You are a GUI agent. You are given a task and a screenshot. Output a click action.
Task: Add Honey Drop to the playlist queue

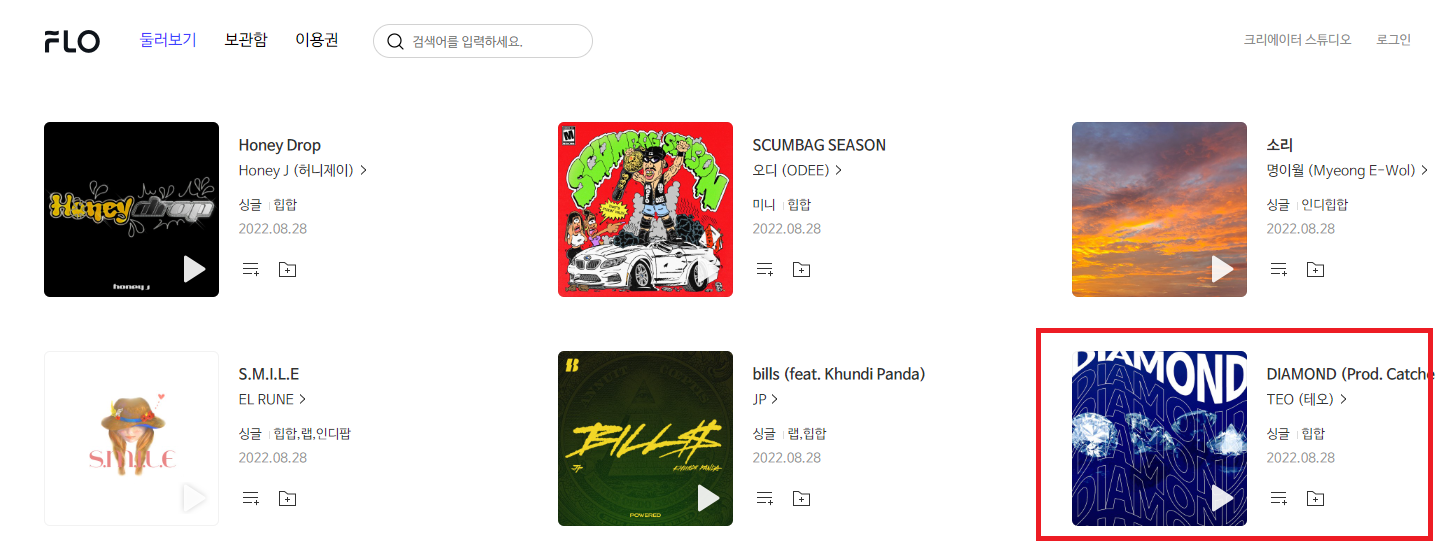click(x=251, y=269)
